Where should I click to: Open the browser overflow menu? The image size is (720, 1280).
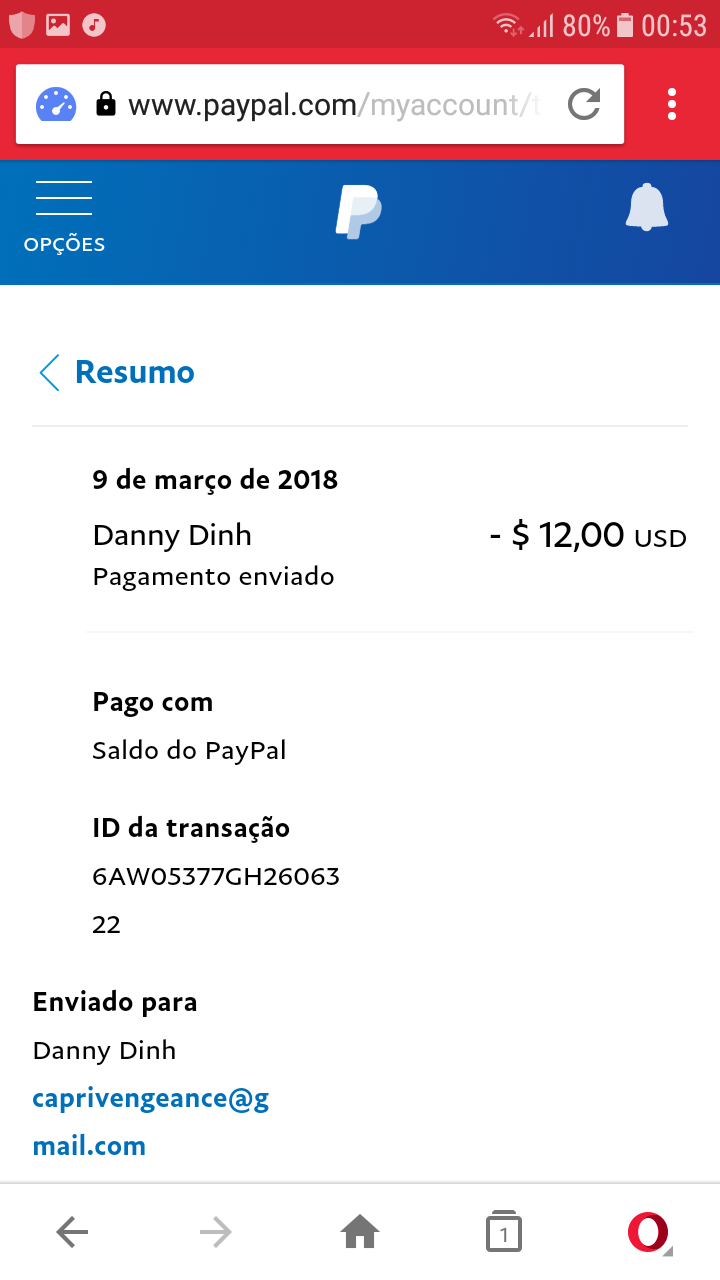pyautogui.click(x=671, y=104)
